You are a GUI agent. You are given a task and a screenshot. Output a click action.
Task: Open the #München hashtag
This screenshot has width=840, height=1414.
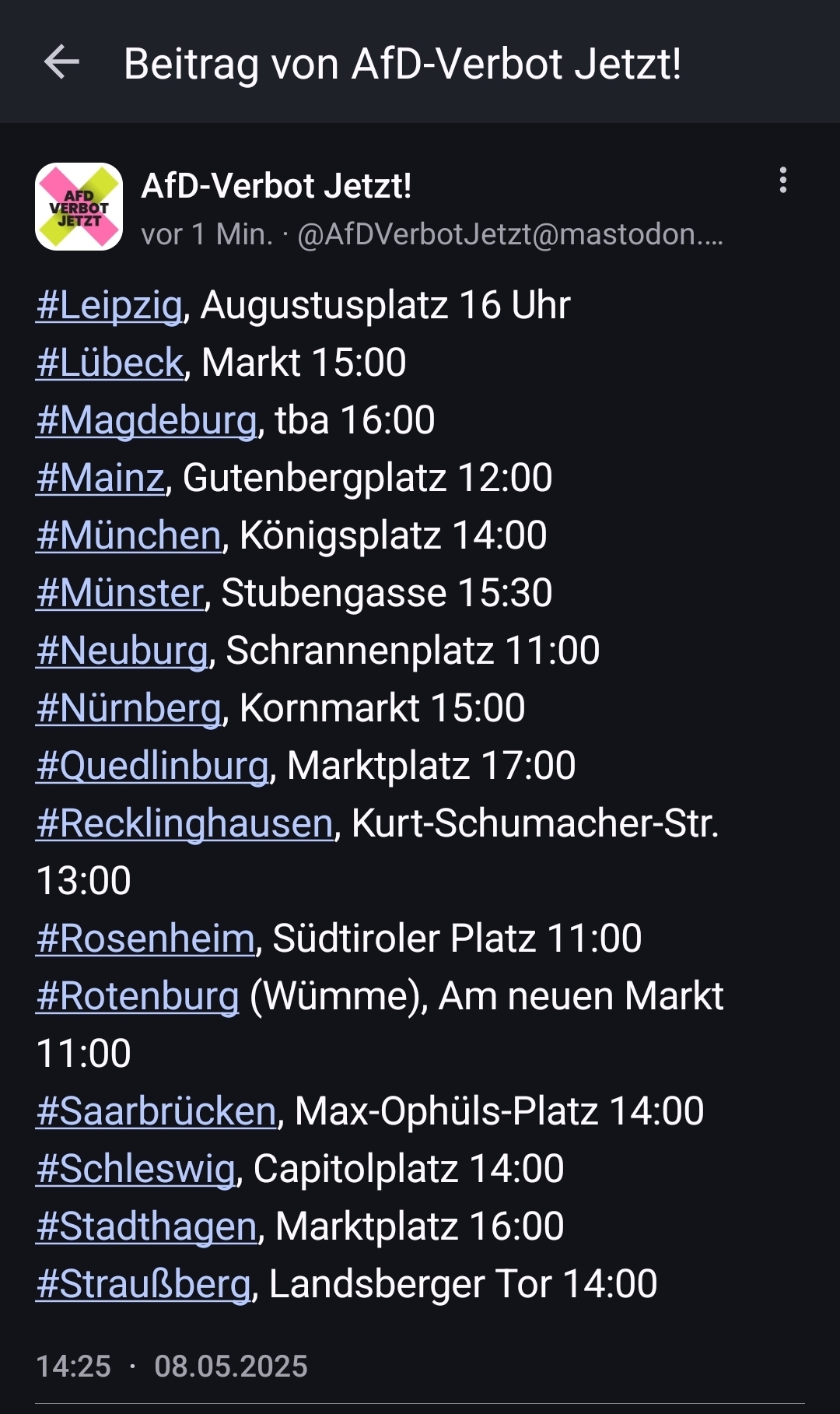coord(129,535)
